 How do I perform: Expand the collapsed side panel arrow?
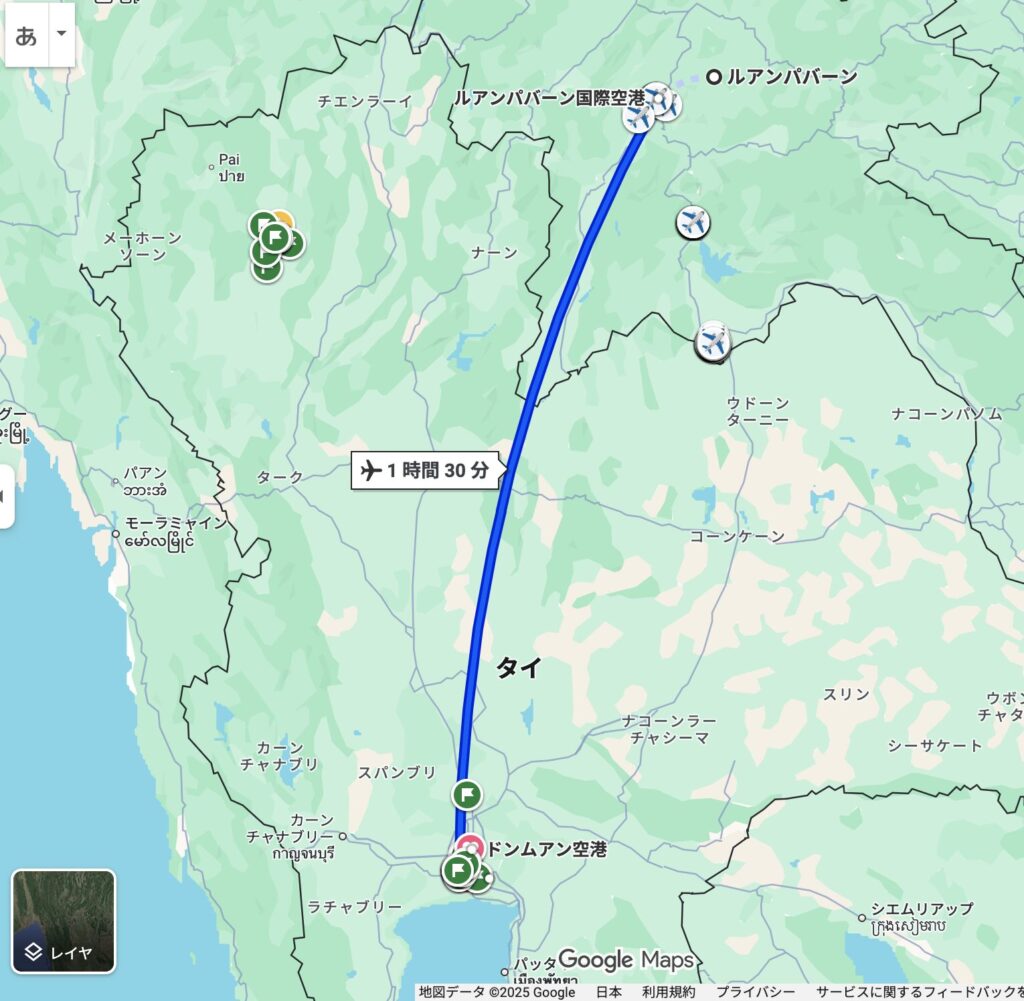point(6,497)
